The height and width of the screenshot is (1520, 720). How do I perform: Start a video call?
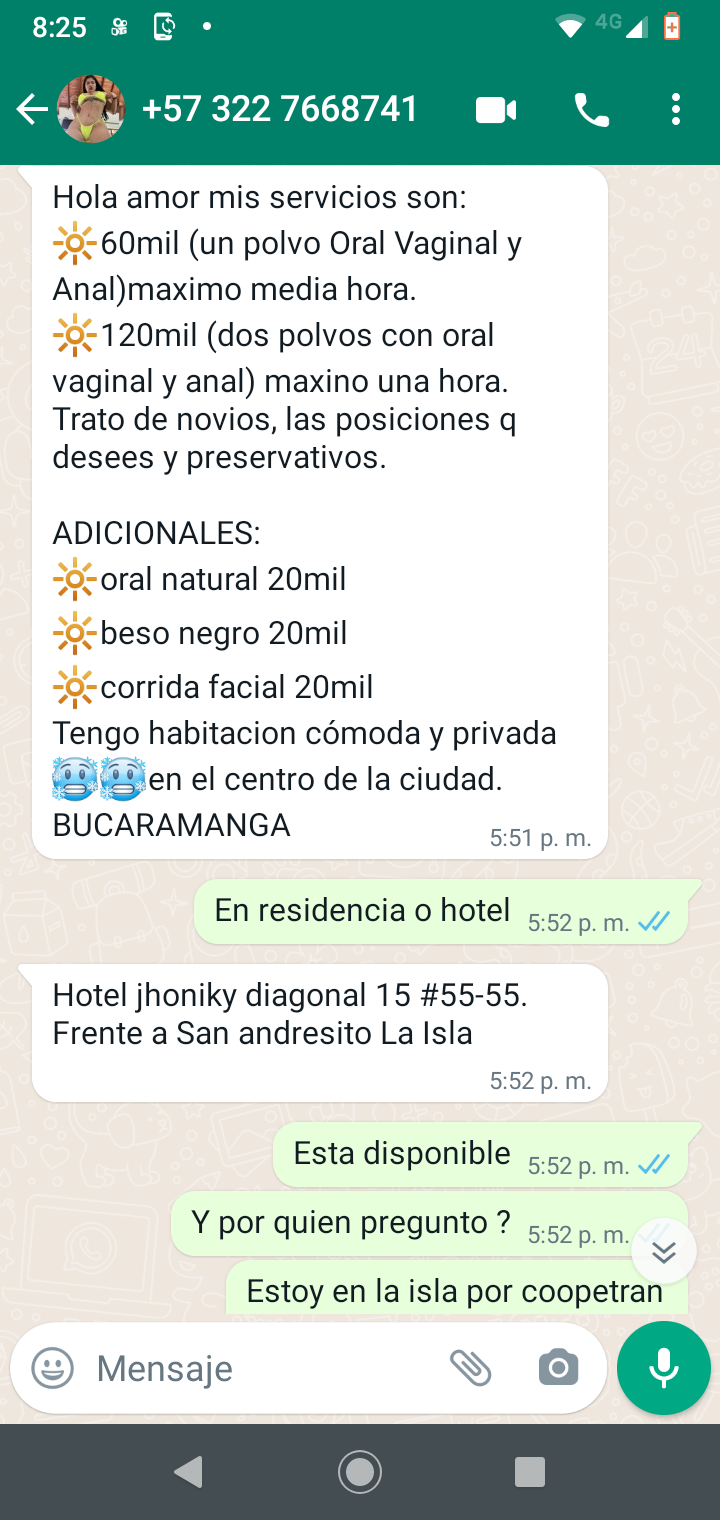coord(496,109)
